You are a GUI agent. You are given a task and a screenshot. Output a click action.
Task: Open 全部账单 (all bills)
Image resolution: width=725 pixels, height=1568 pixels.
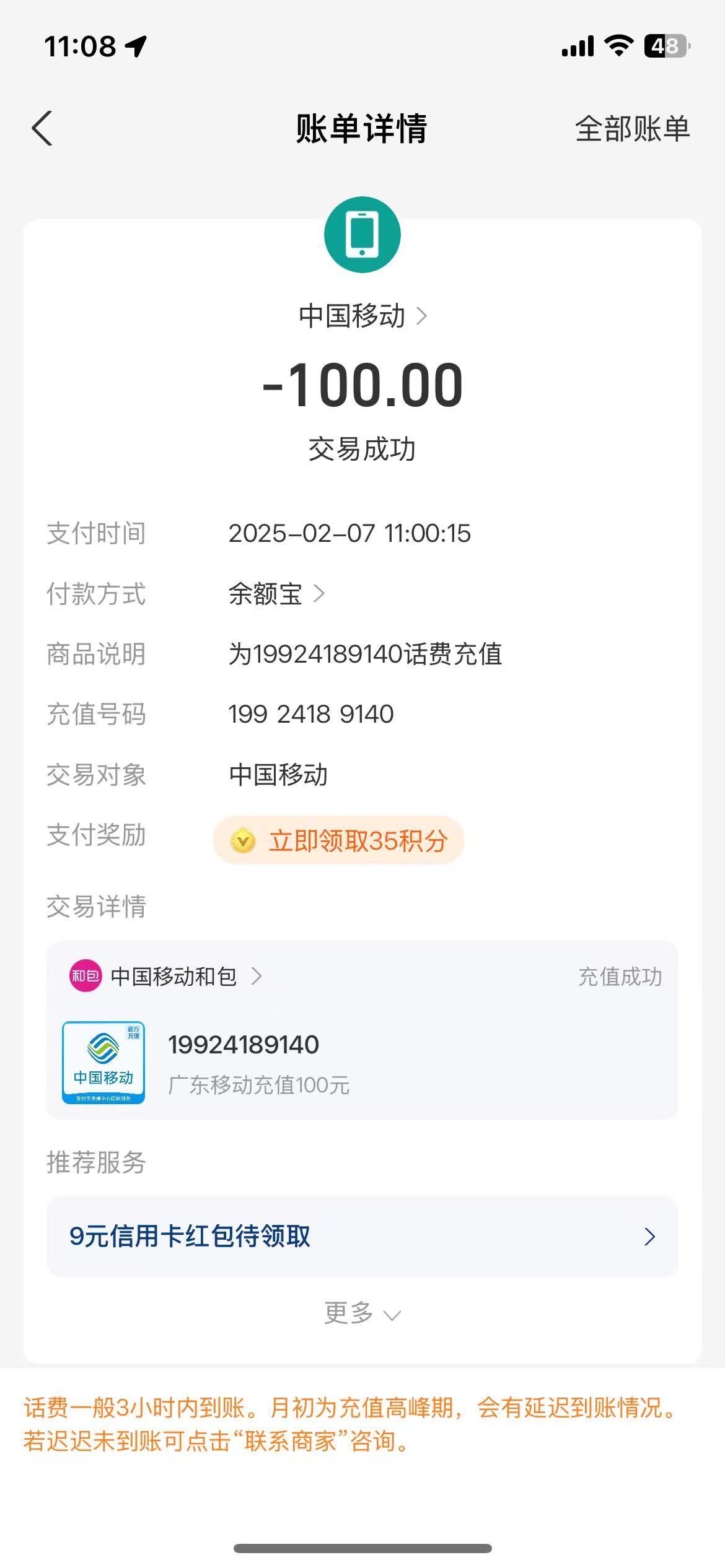(631, 129)
